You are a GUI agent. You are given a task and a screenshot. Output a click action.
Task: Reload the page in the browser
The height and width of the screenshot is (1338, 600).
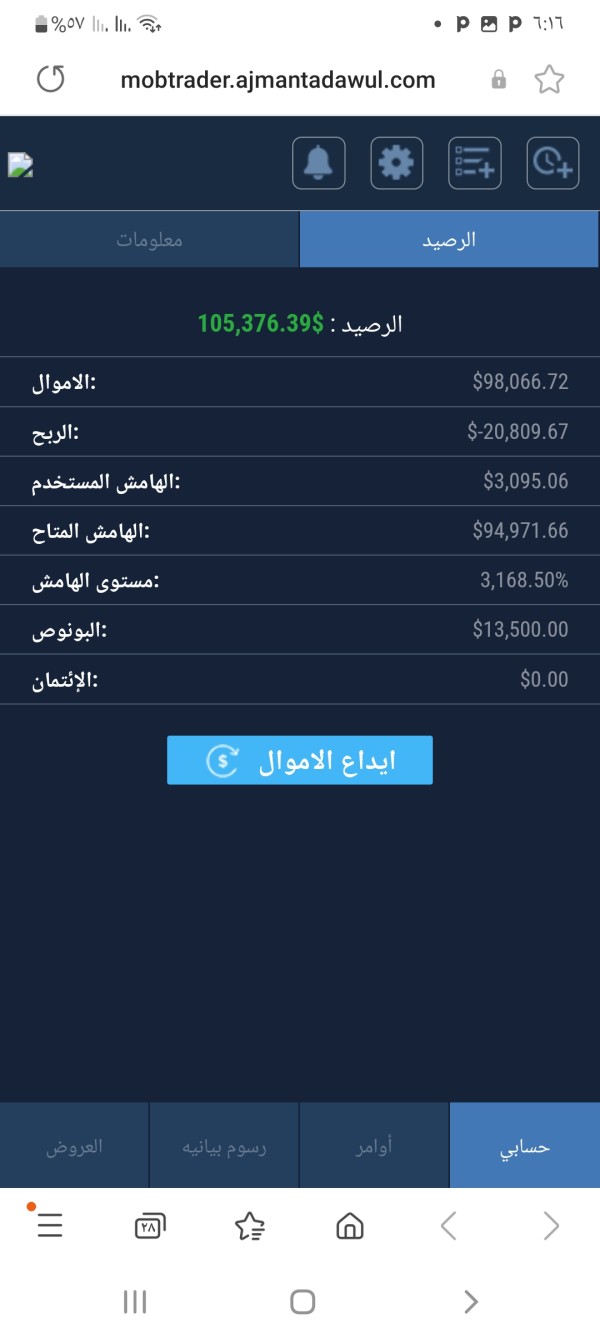click(50, 79)
